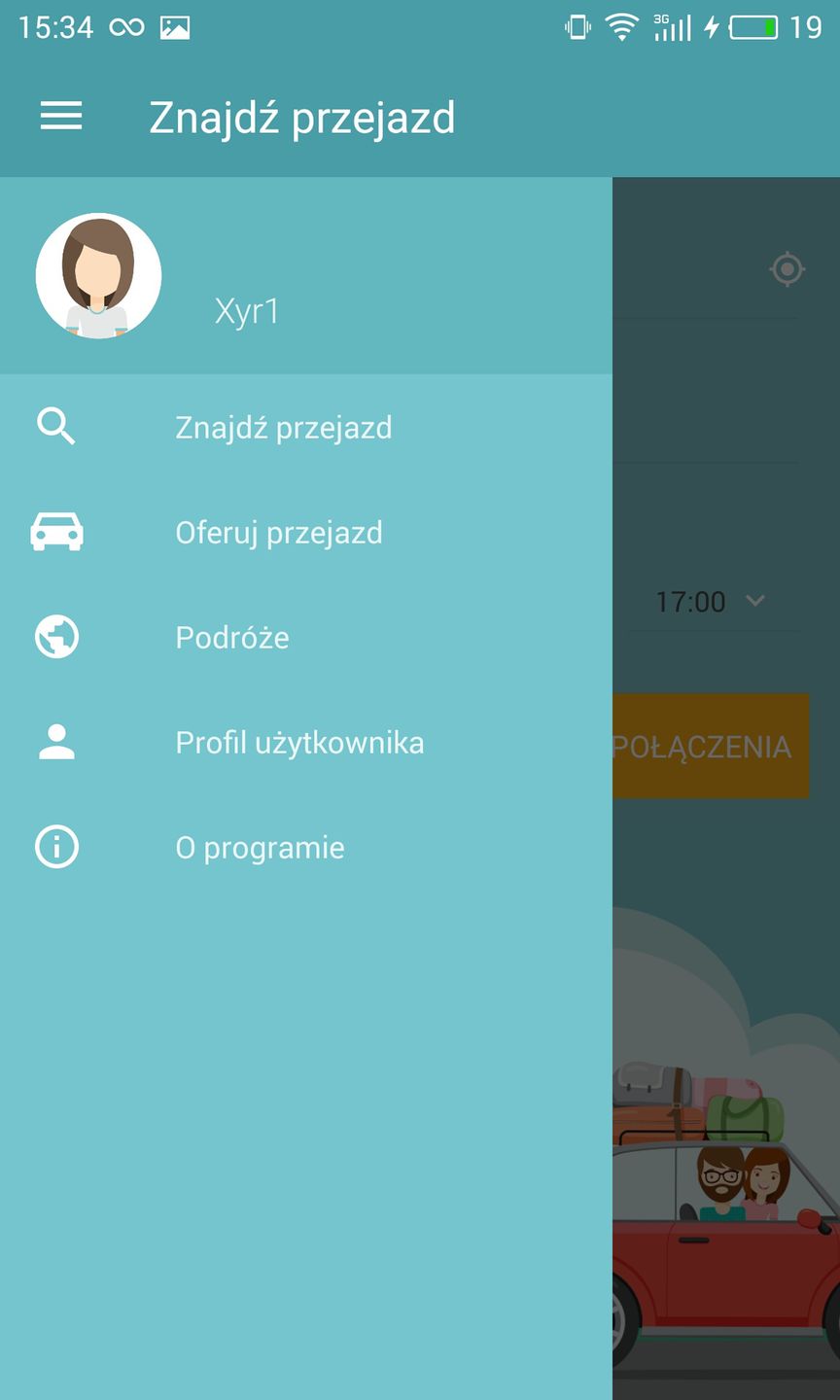Open the hamburger navigation menu icon

pos(61,116)
